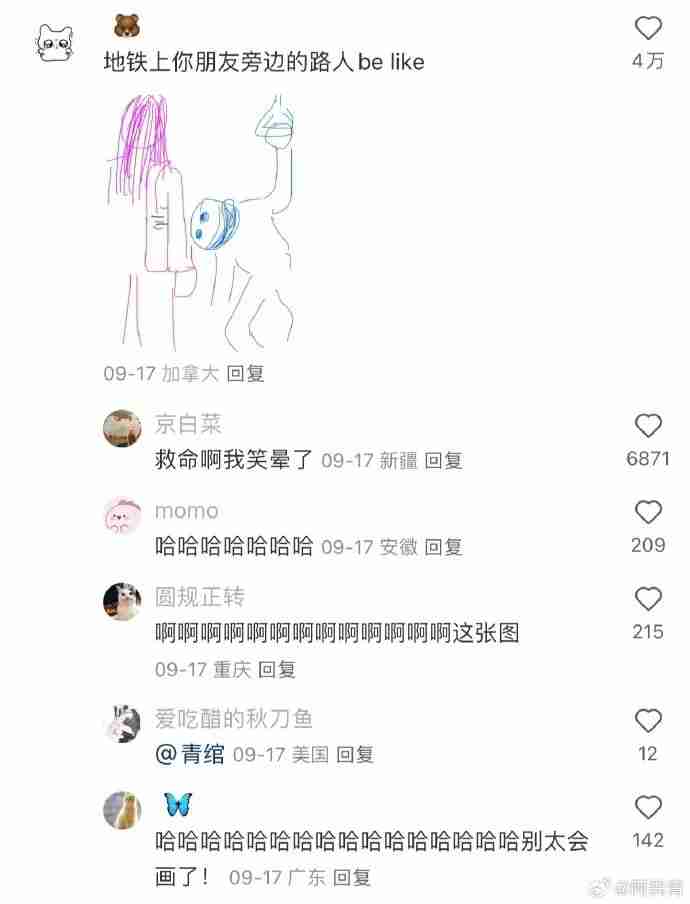This screenshot has height=904, width=690.
Task: Reply to momo's comment
Action: tap(443, 547)
